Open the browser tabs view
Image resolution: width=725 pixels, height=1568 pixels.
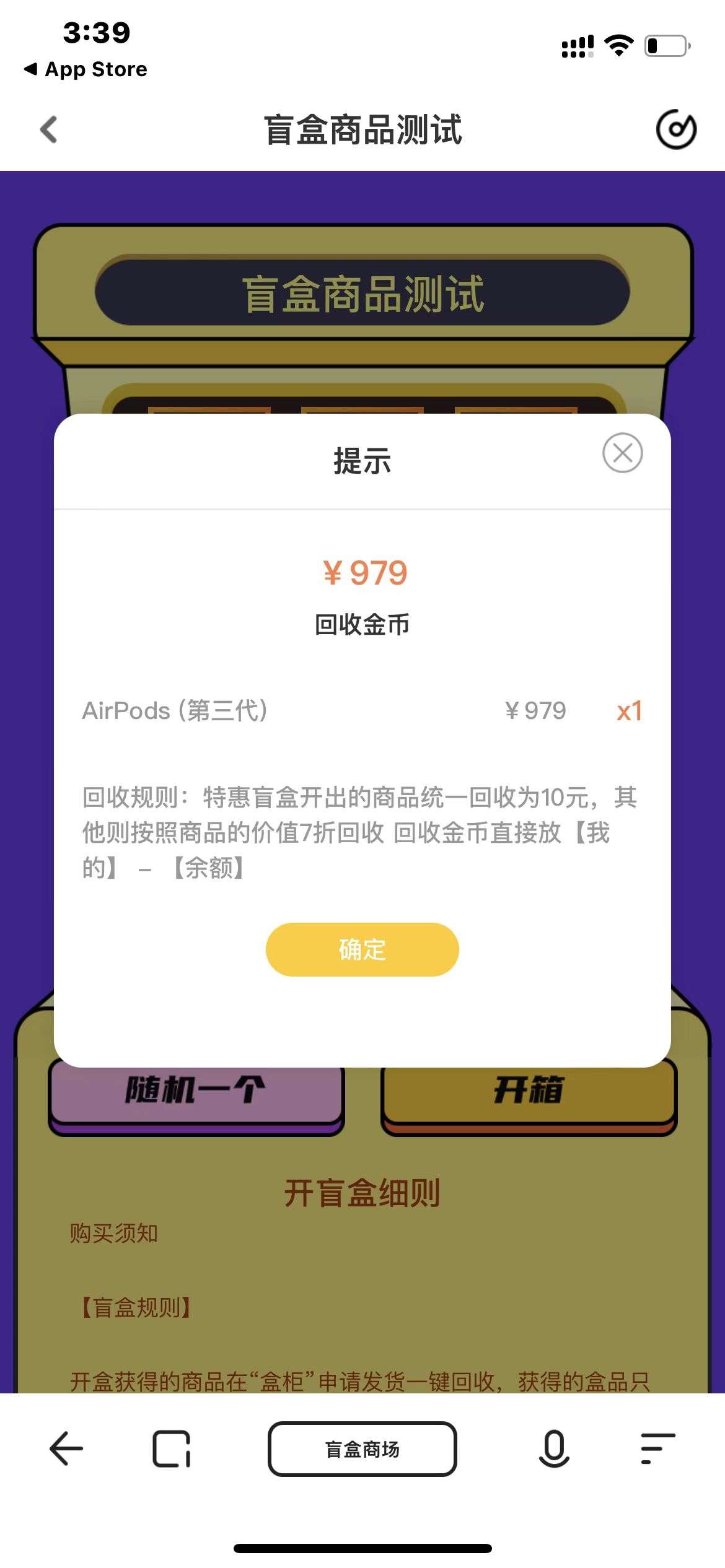pos(172,1448)
